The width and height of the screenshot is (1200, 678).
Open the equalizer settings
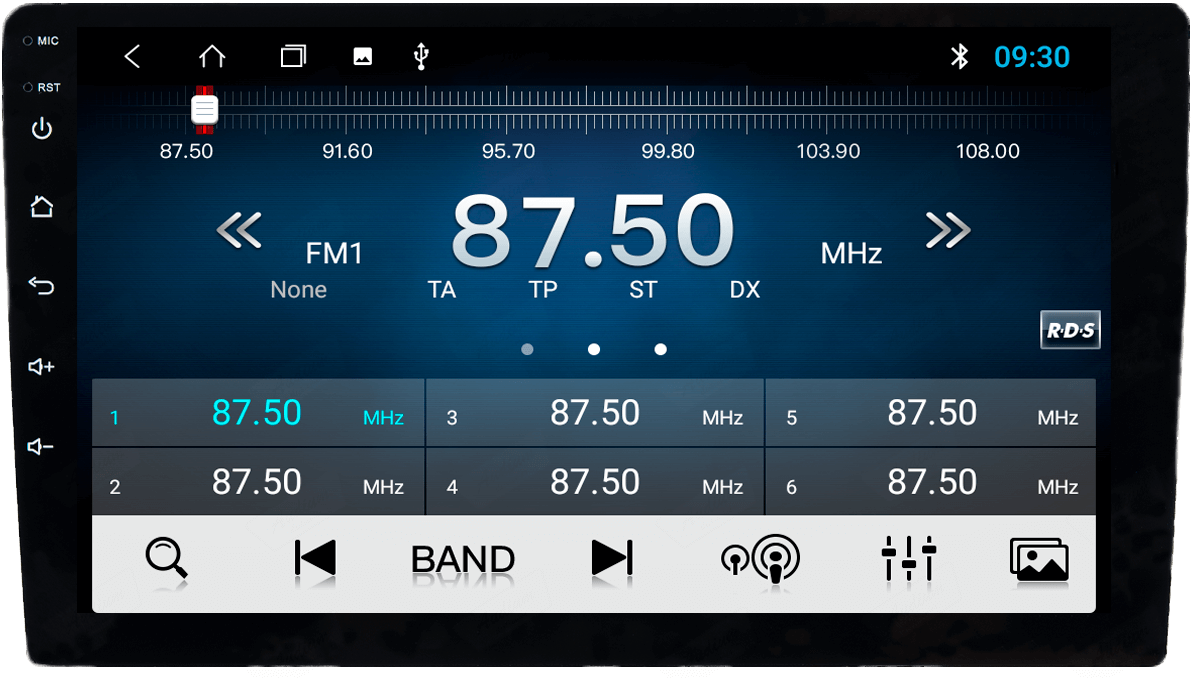pos(909,558)
